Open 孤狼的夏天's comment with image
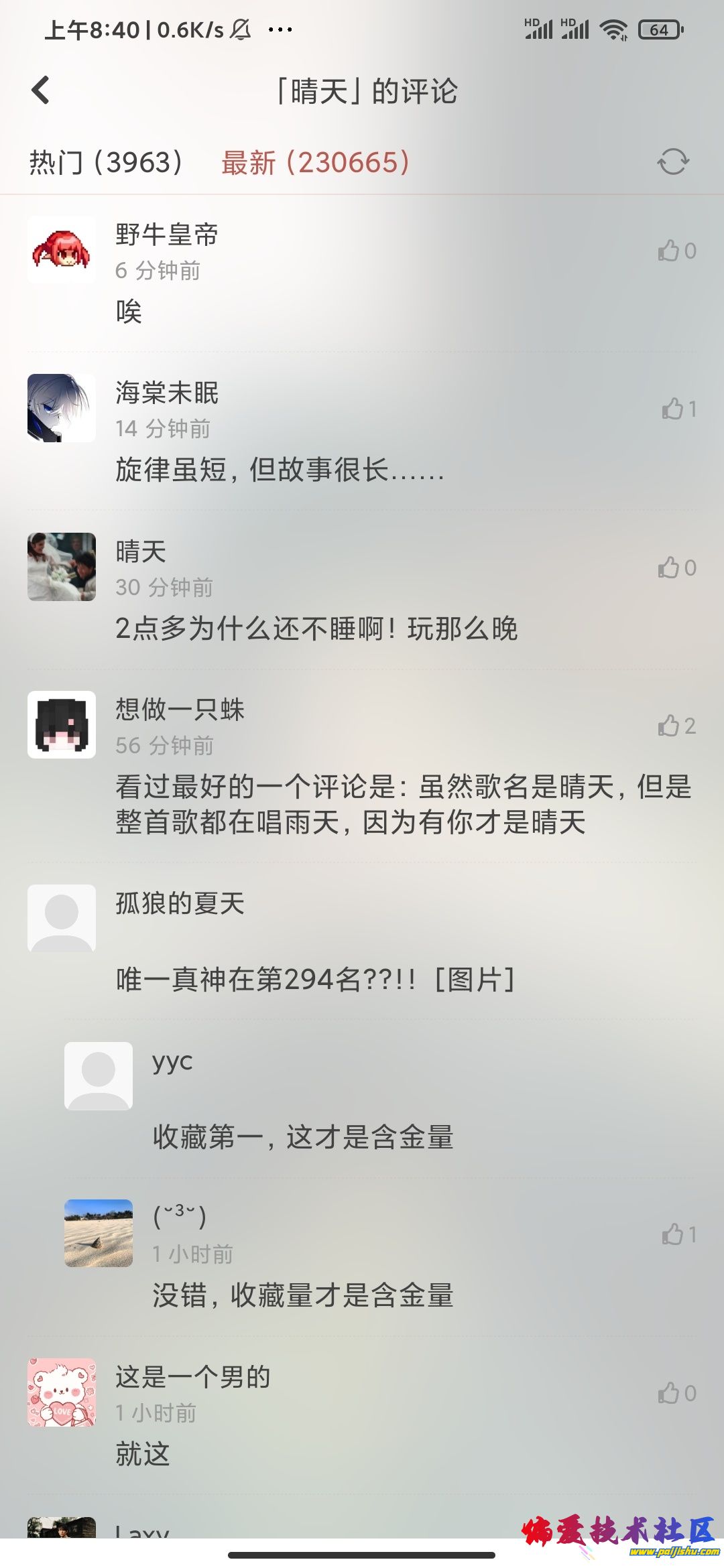 pyautogui.click(x=315, y=980)
